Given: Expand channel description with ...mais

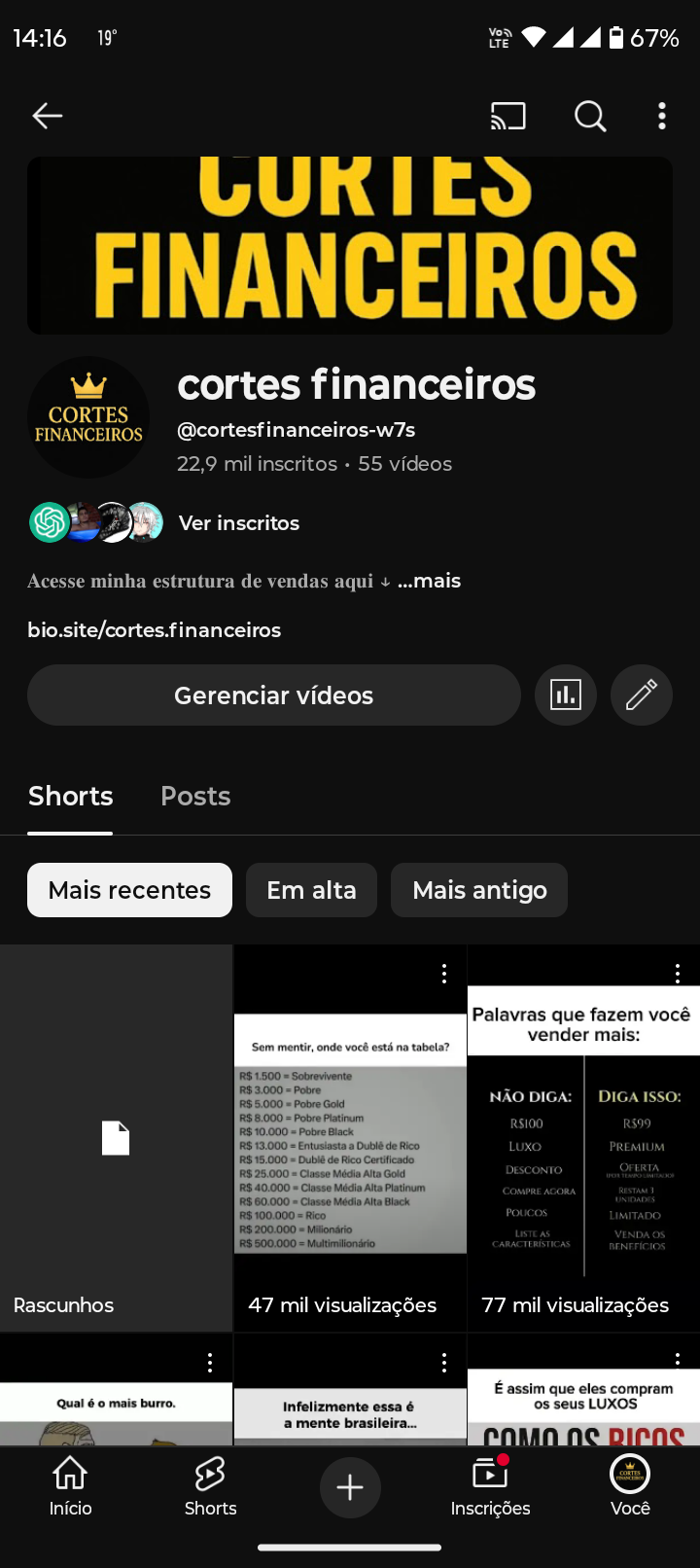Looking at the screenshot, I should [430, 581].
